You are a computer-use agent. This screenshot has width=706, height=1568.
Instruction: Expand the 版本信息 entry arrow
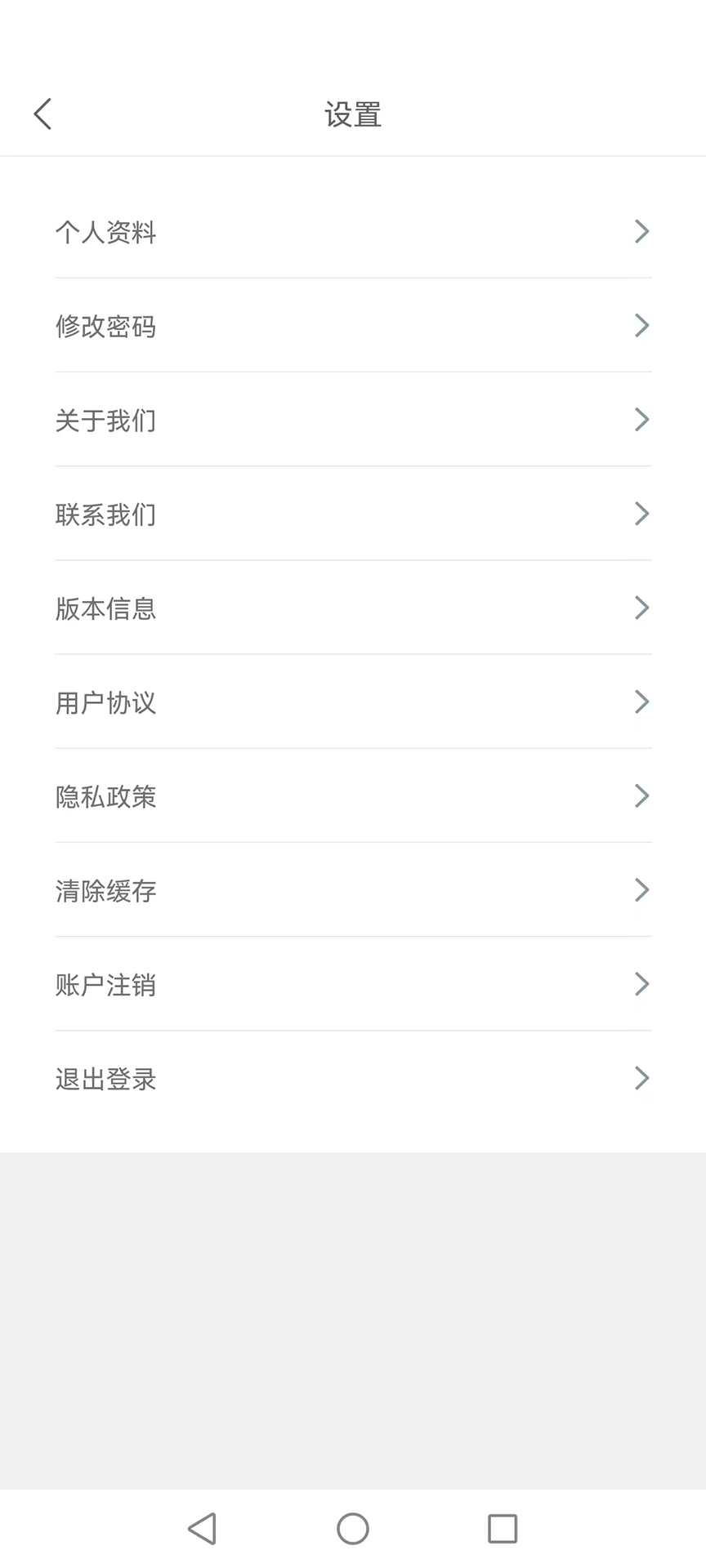coord(642,608)
